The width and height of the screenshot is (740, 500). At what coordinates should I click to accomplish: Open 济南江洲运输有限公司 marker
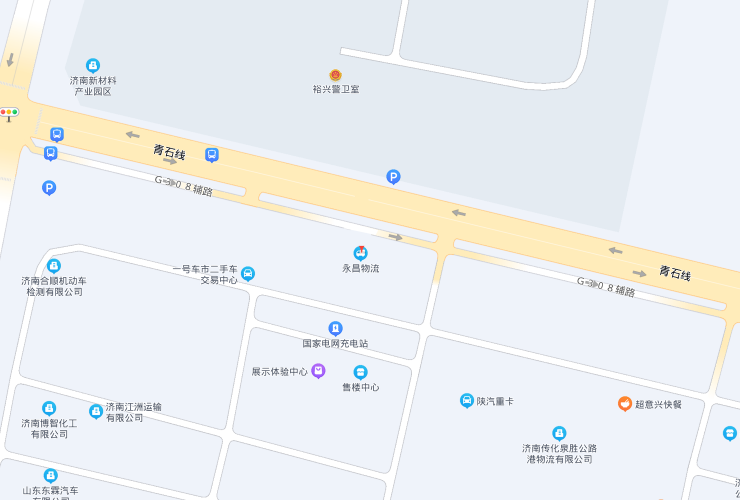96,411
